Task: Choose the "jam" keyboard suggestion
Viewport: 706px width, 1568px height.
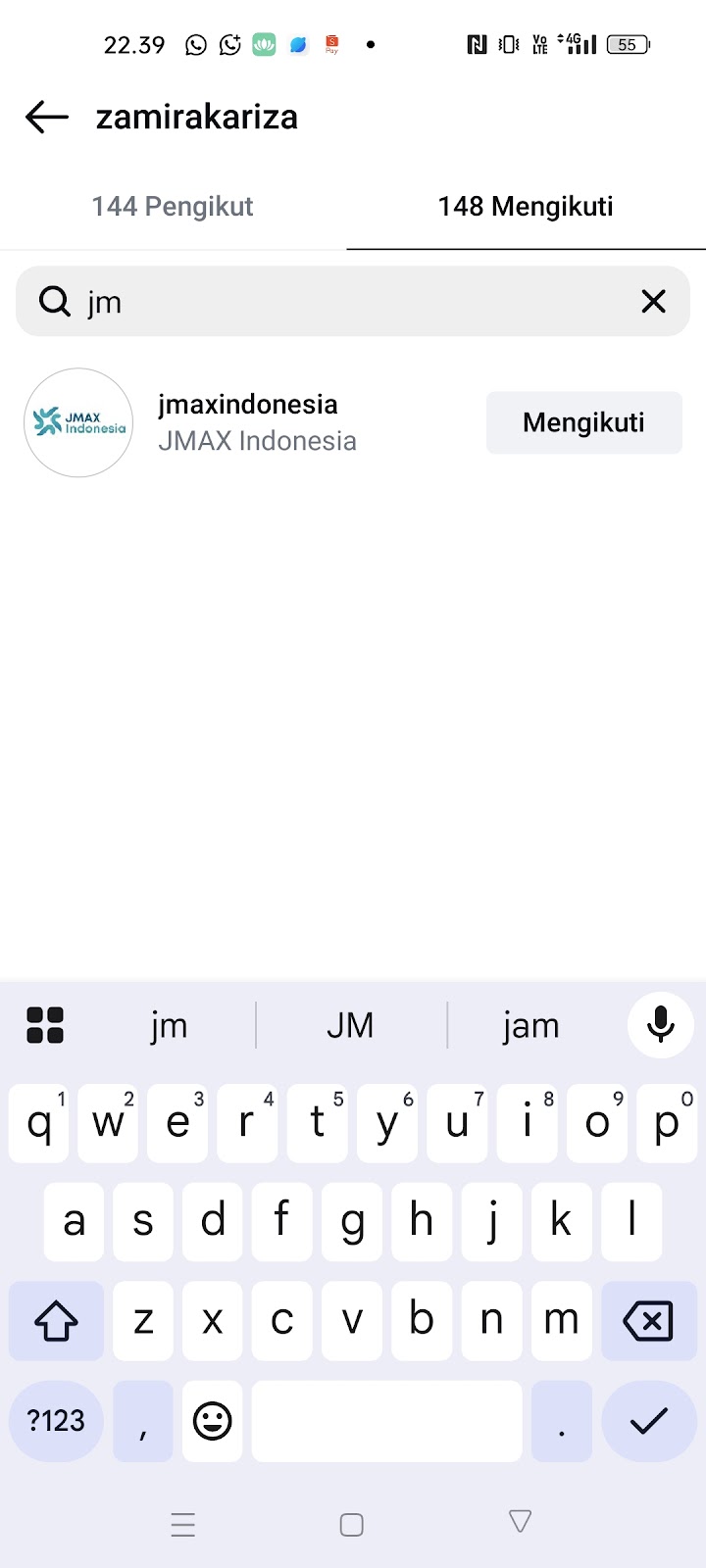Action: 530,1026
